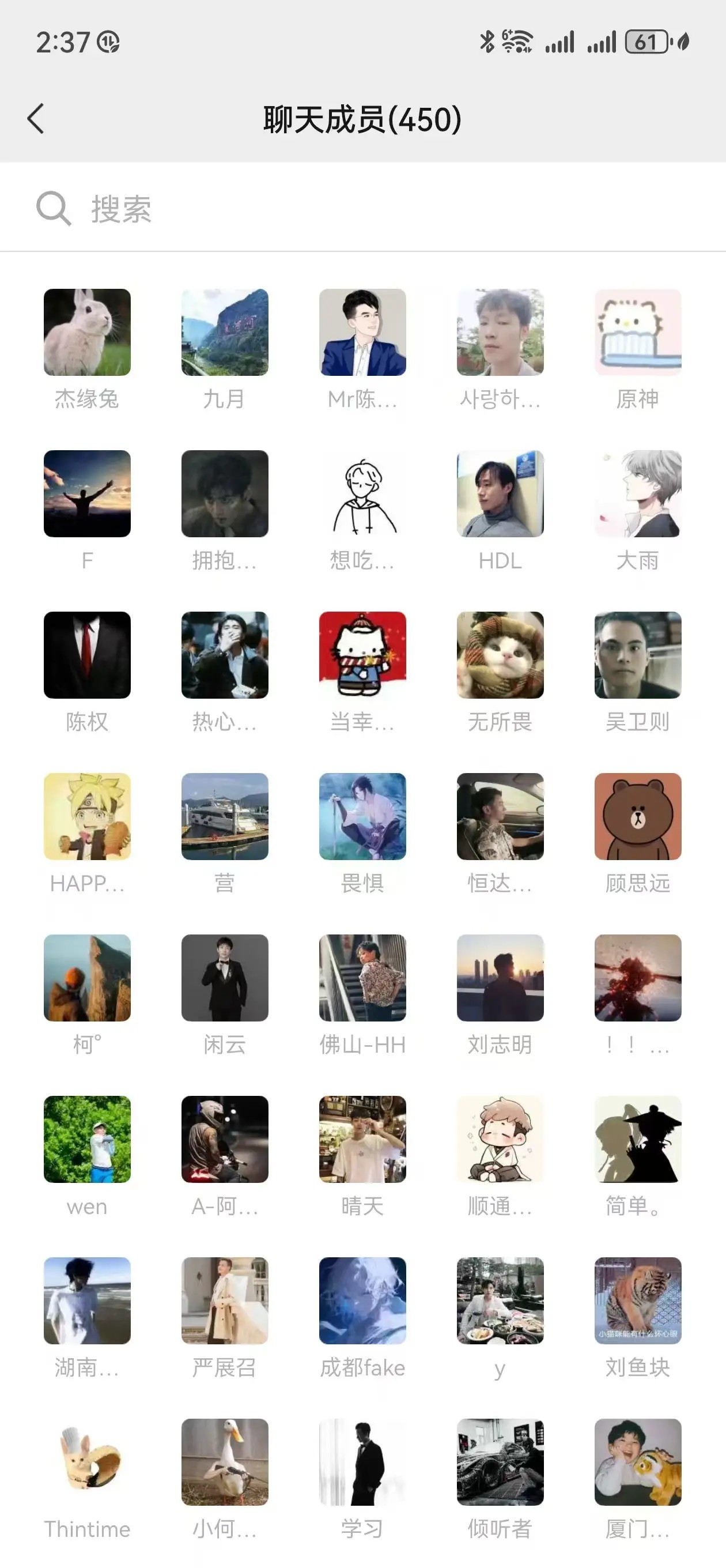Open 吴卫则's member profile

tap(637, 655)
